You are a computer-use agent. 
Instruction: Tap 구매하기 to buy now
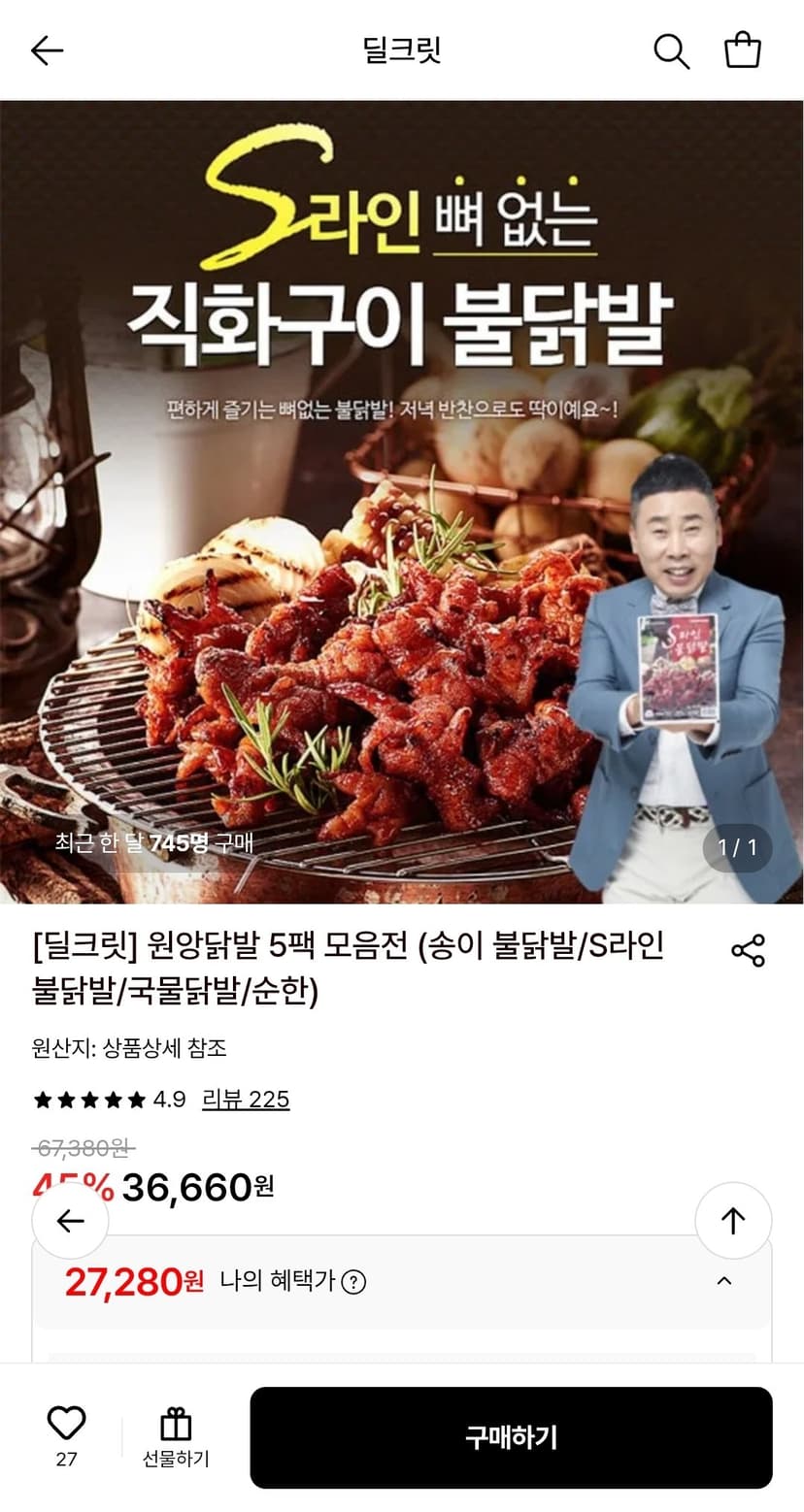tap(511, 1437)
